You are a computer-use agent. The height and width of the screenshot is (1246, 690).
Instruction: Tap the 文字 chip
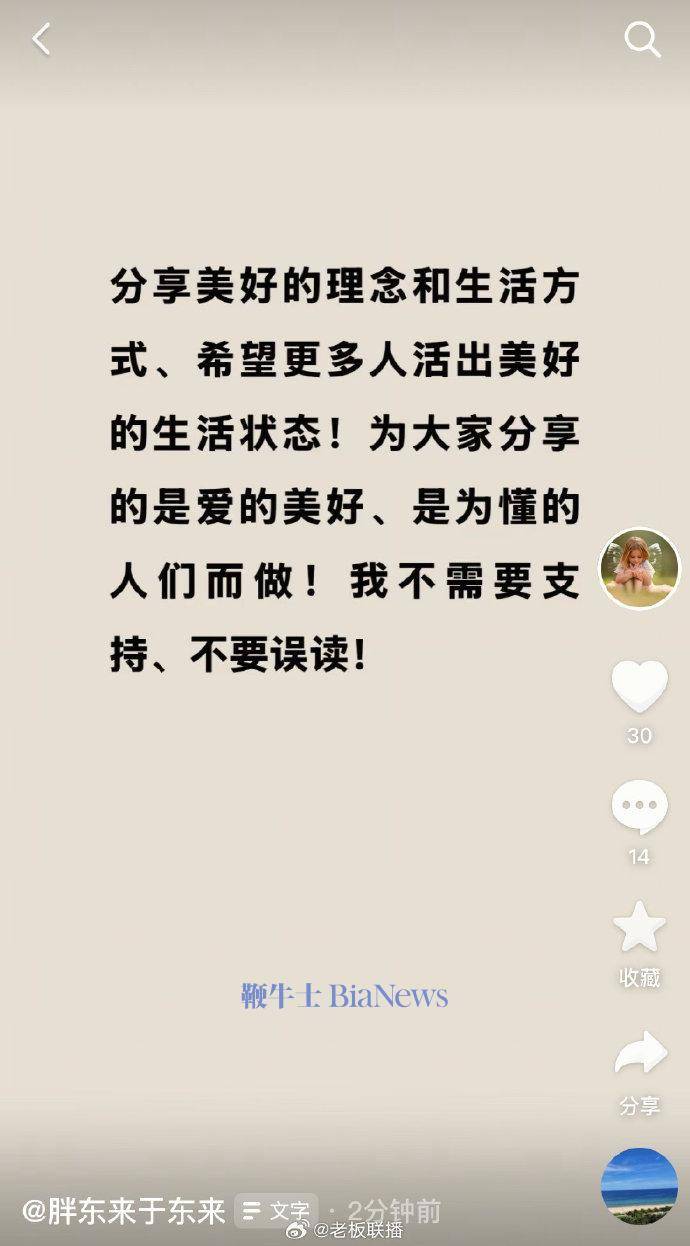(276, 1212)
